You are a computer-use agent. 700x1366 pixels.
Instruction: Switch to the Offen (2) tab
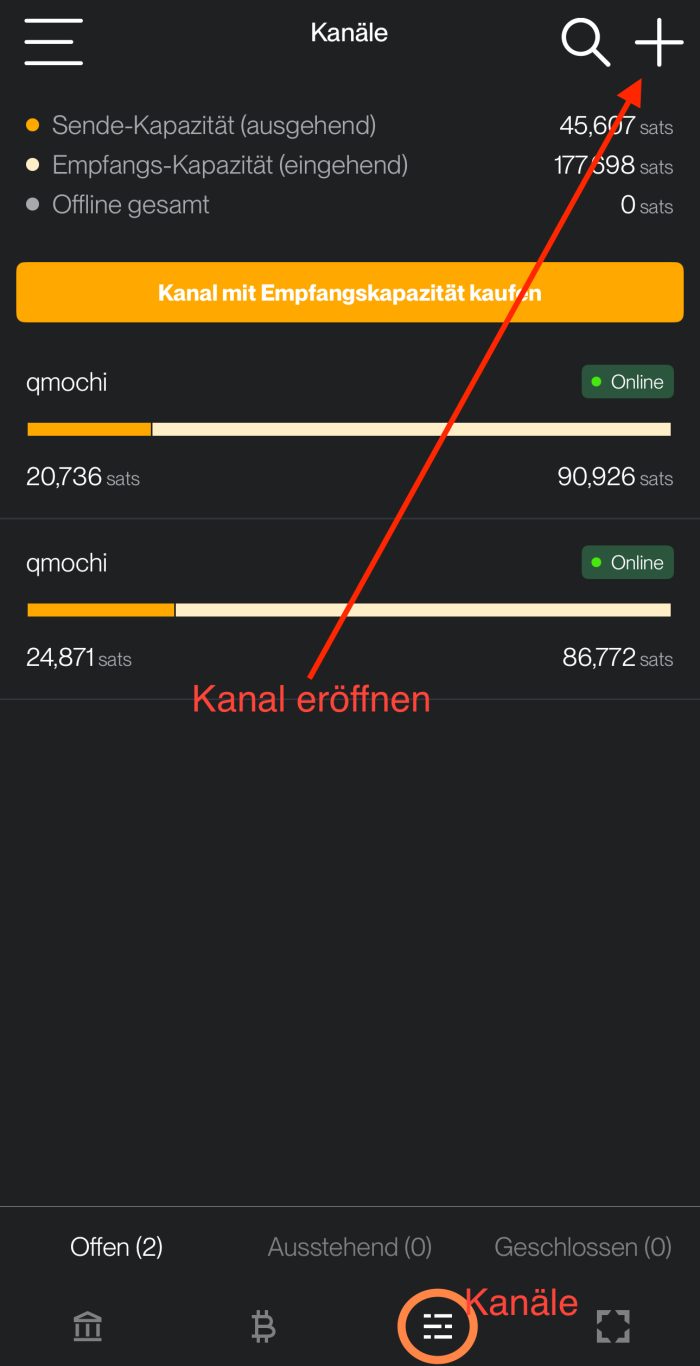point(116,1247)
